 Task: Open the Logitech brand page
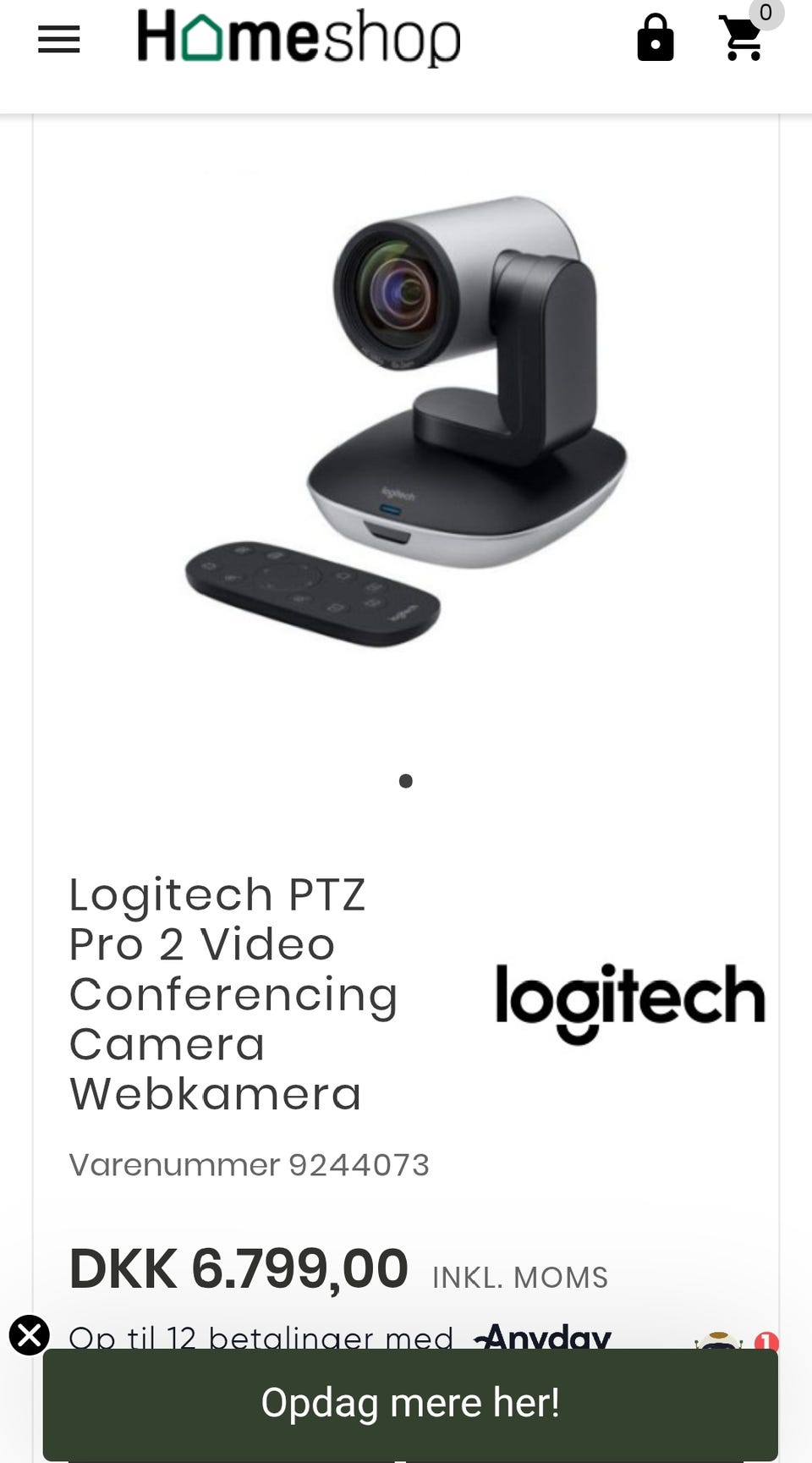point(630,1002)
